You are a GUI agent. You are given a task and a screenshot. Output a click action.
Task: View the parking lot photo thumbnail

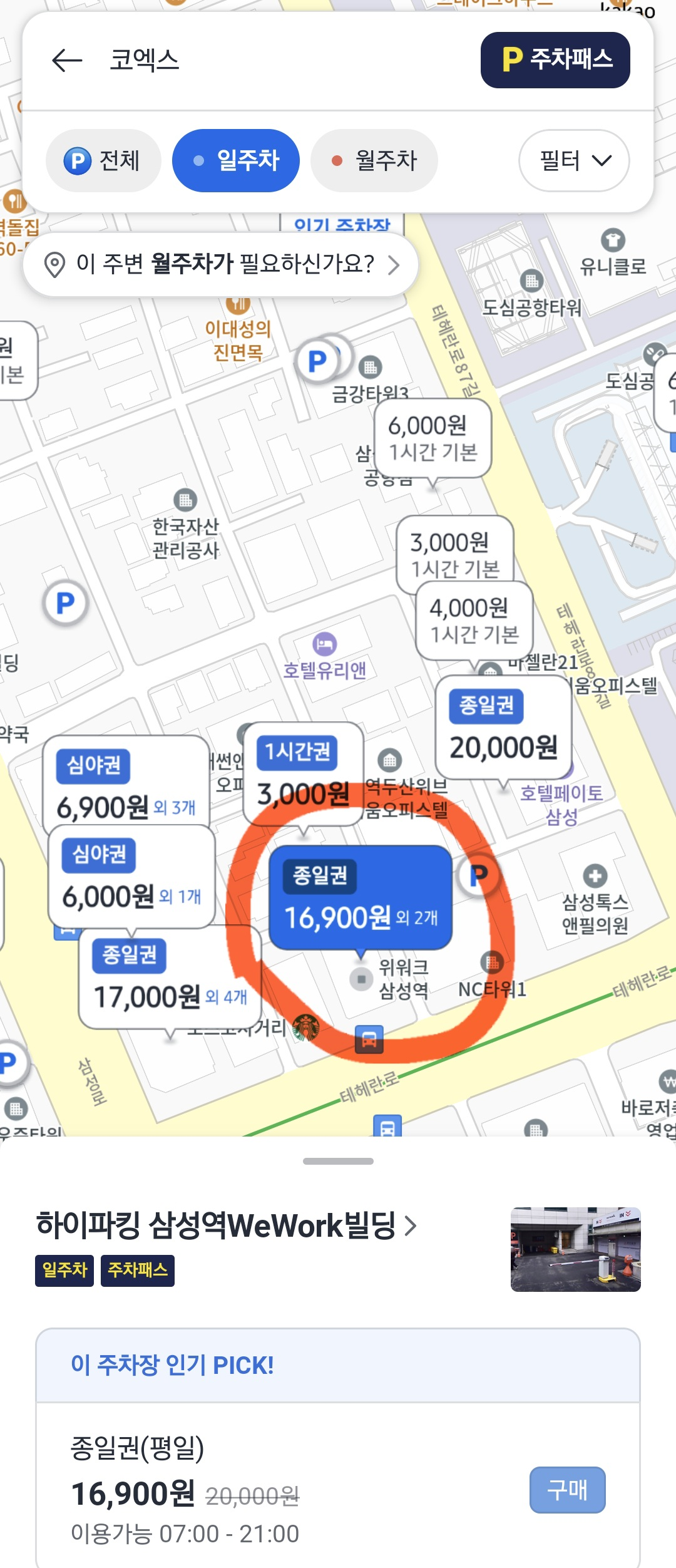(575, 1249)
